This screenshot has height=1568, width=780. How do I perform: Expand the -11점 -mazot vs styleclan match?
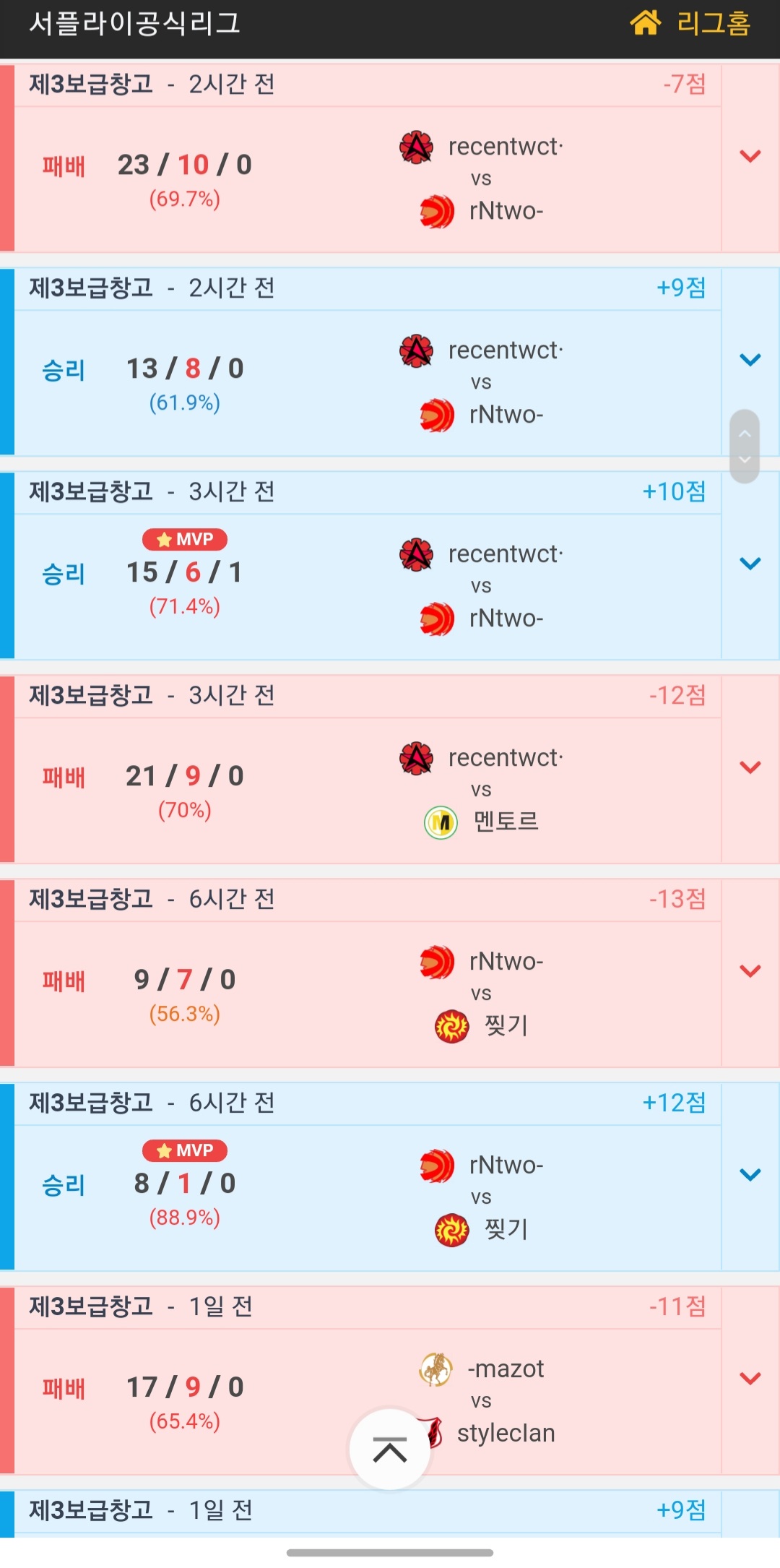click(x=750, y=1379)
